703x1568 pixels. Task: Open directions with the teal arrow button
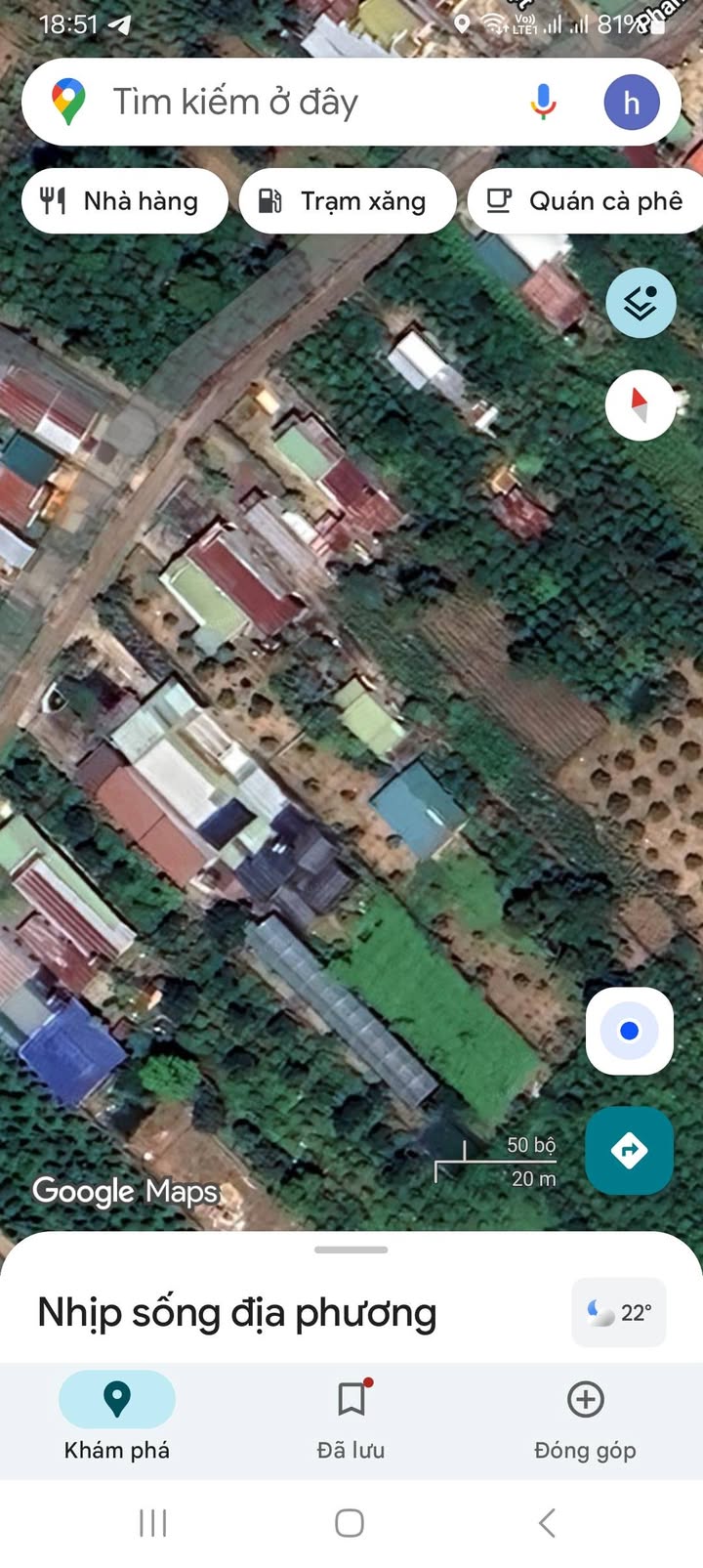[629, 1150]
